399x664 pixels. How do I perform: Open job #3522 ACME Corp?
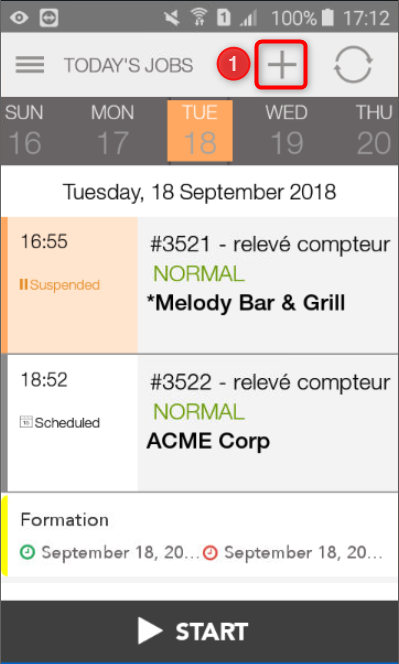coord(200,423)
